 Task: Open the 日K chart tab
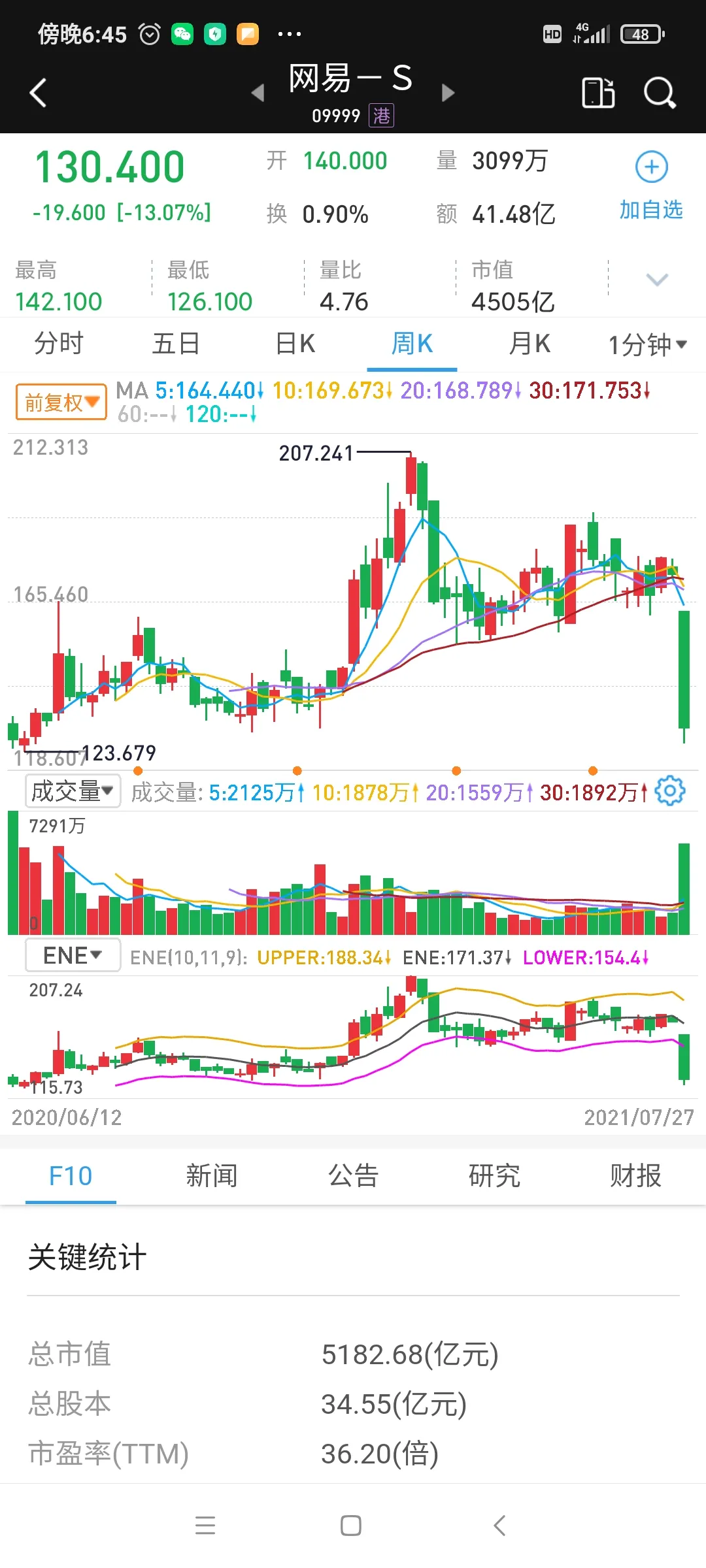[295, 344]
